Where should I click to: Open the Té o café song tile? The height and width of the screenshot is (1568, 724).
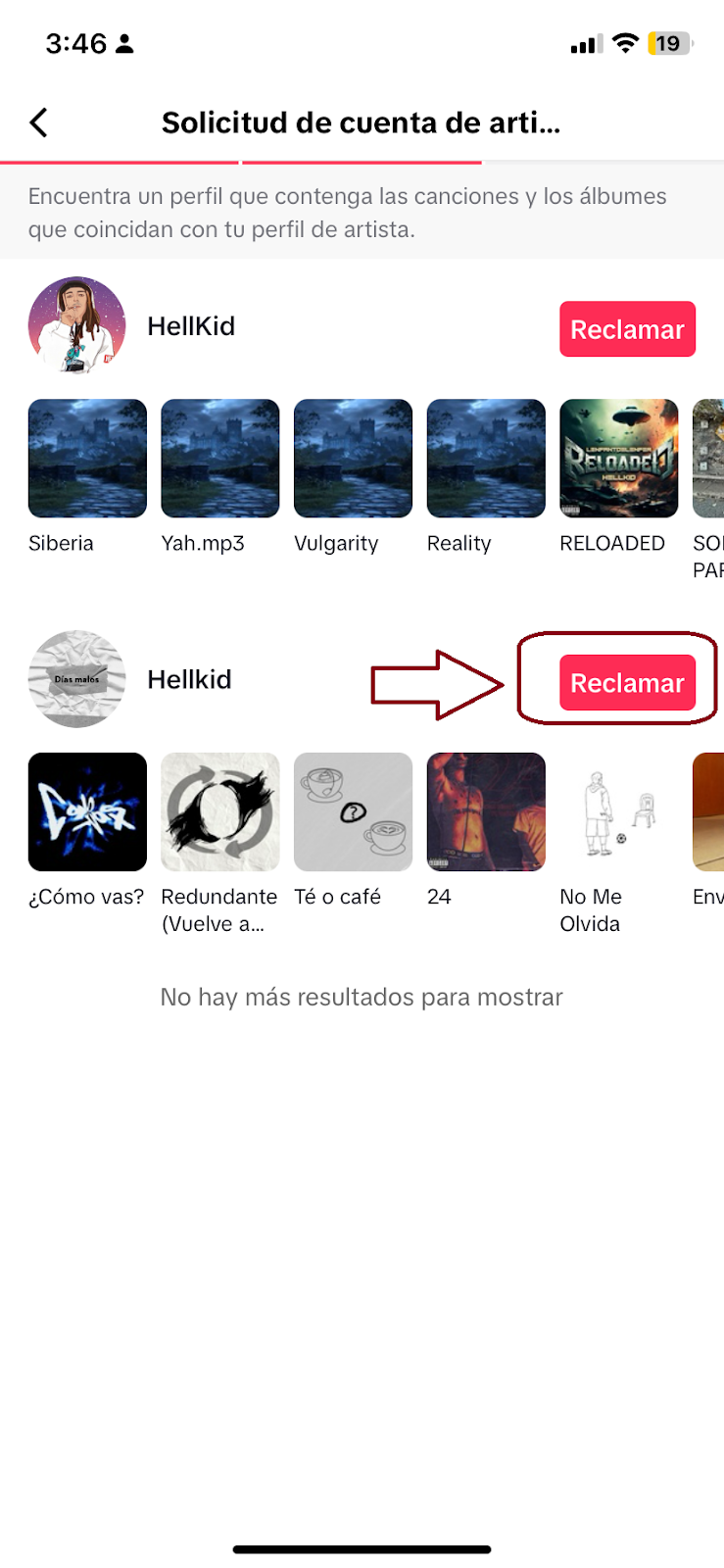tap(353, 811)
